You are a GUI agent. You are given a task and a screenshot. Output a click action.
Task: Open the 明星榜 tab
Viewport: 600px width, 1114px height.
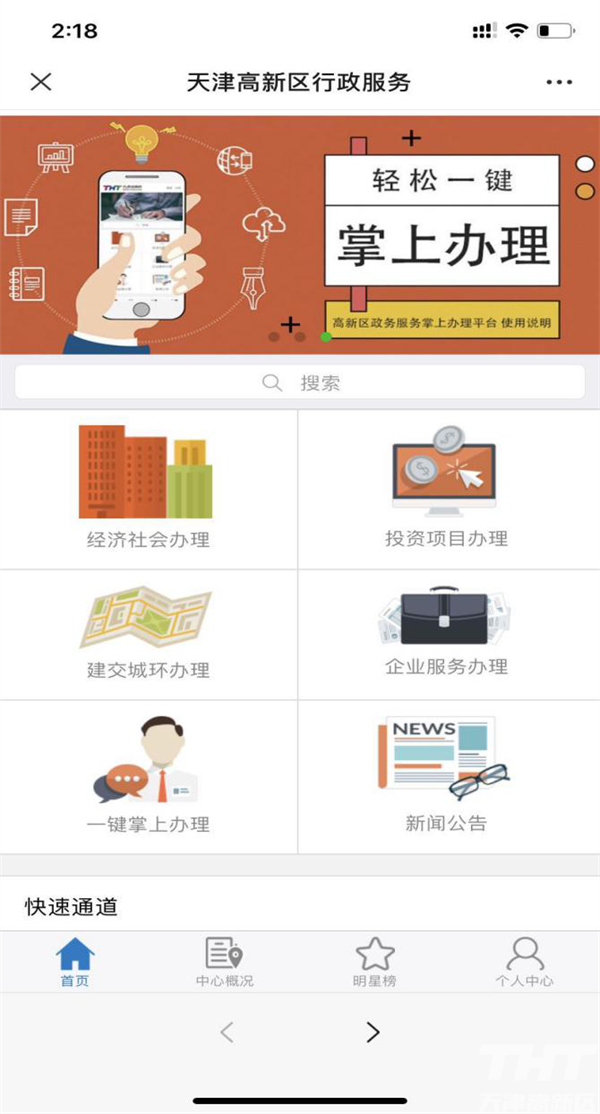(374, 962)
